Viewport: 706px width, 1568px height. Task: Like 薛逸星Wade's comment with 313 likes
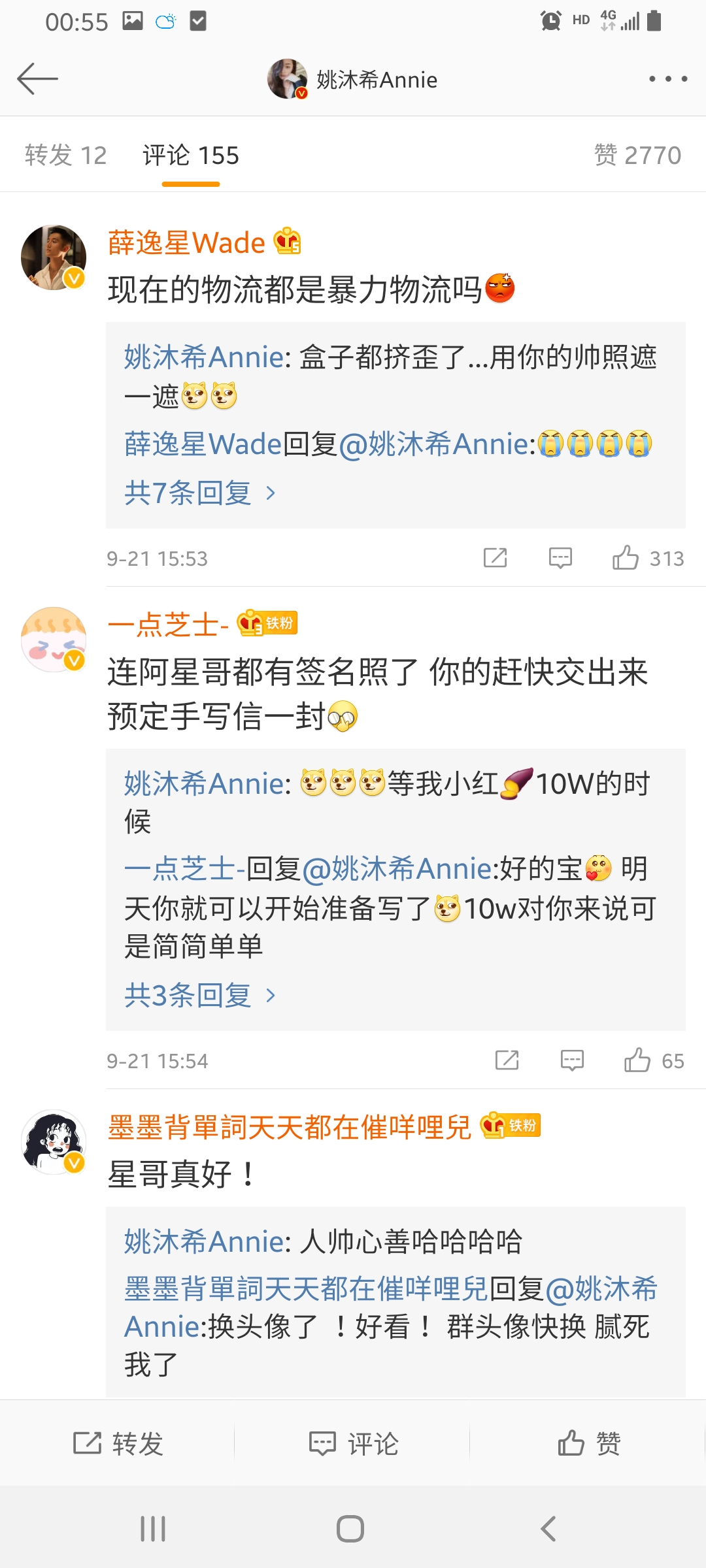(626, 558)
